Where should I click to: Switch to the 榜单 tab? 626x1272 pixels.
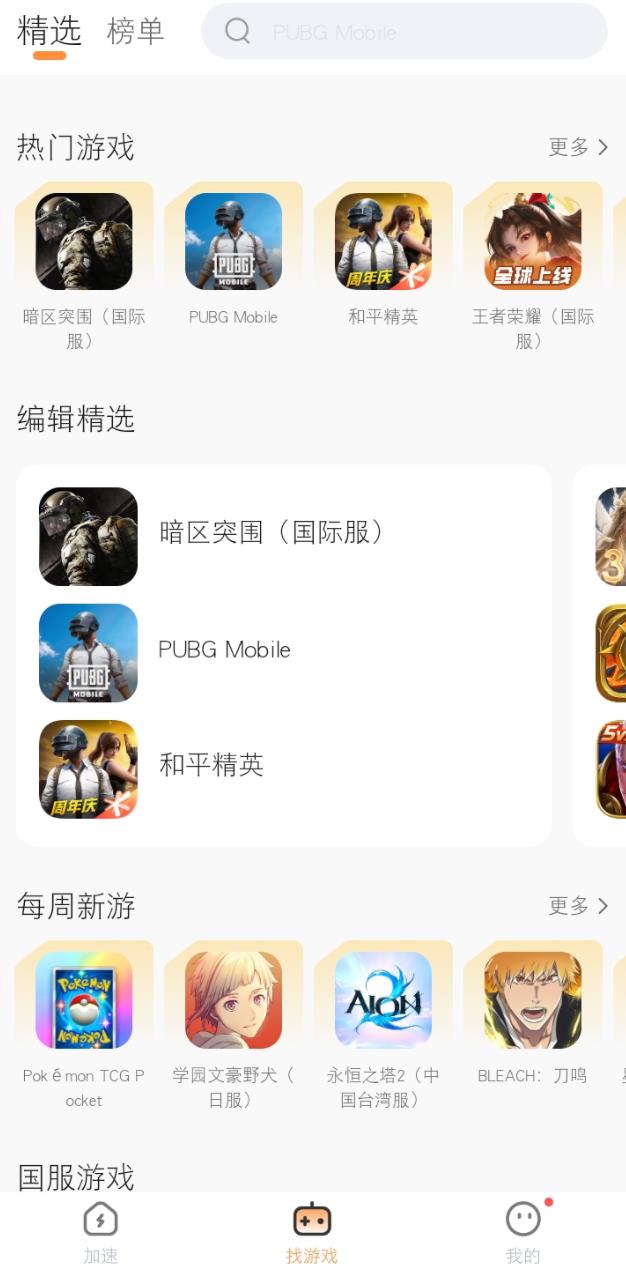135,31
